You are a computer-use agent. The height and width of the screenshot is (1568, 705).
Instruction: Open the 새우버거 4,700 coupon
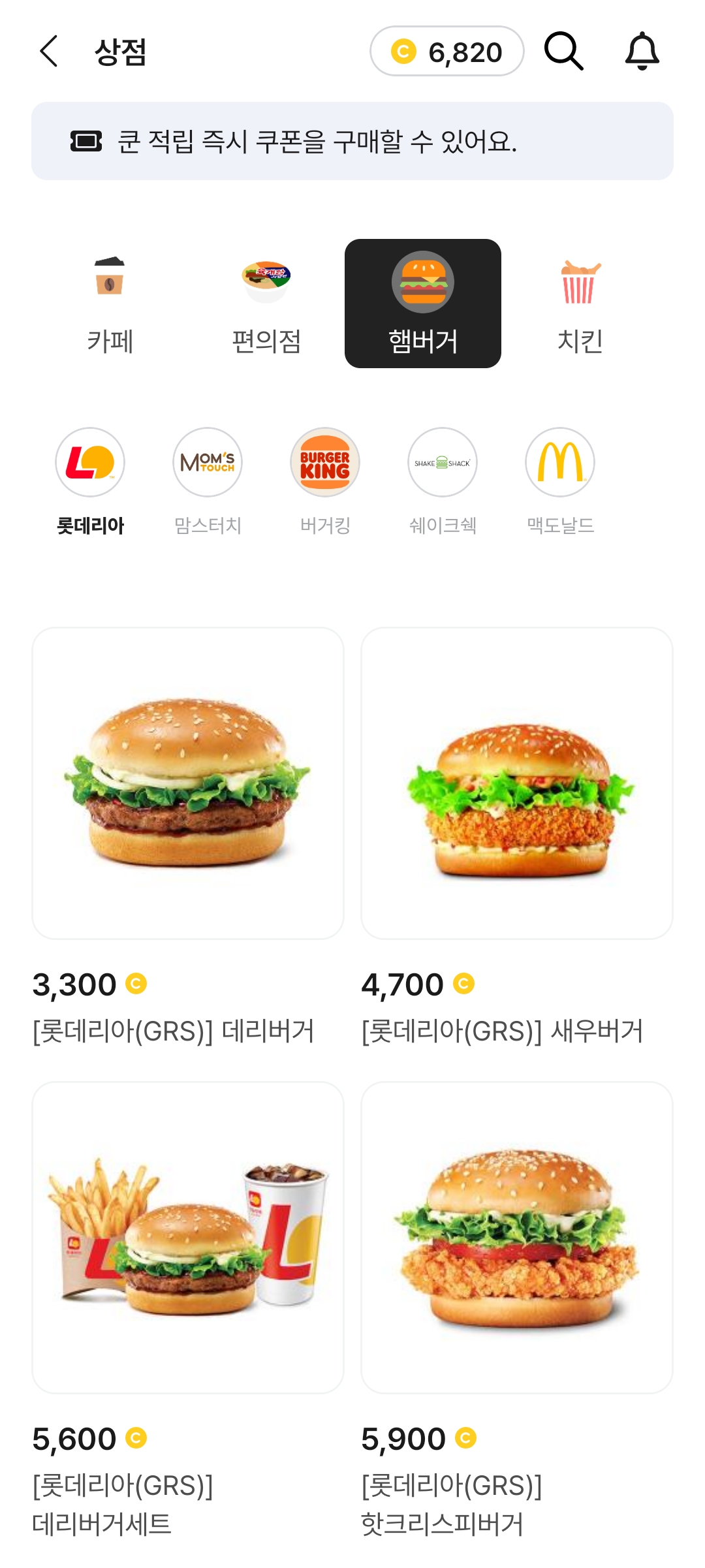pos(517,783)
